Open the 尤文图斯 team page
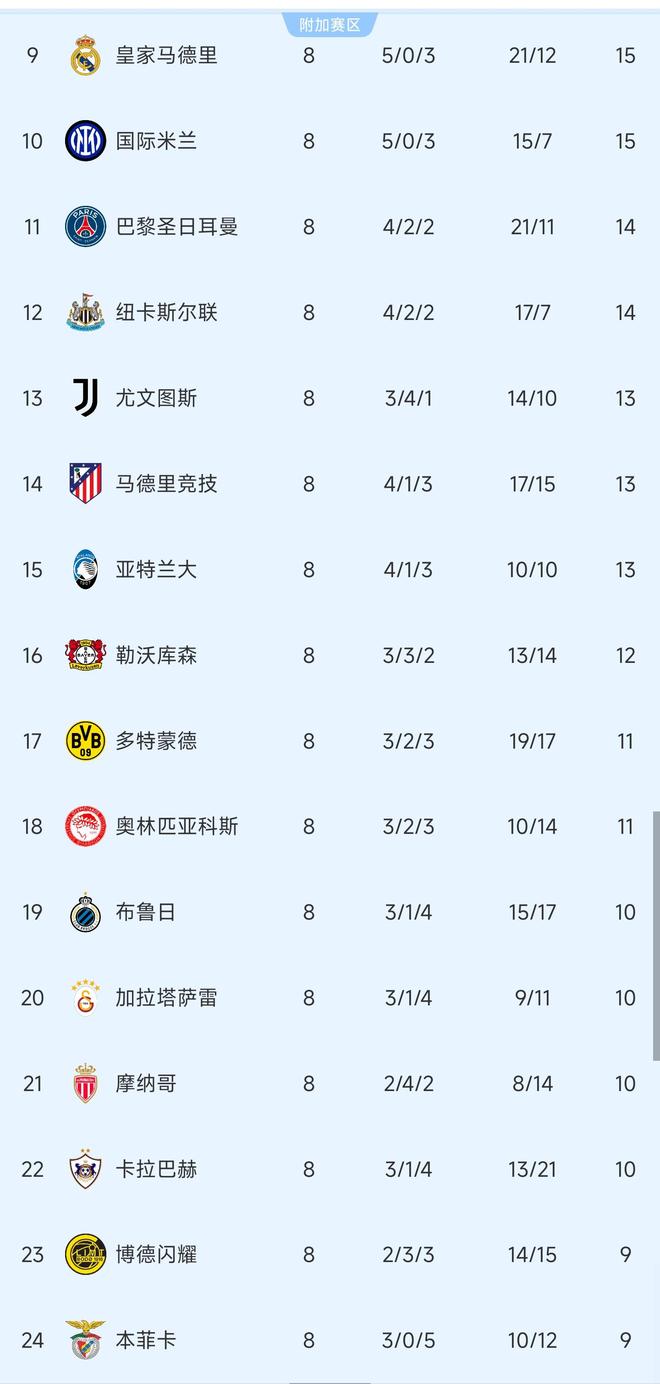660x1384 pixels. [156, 398]
